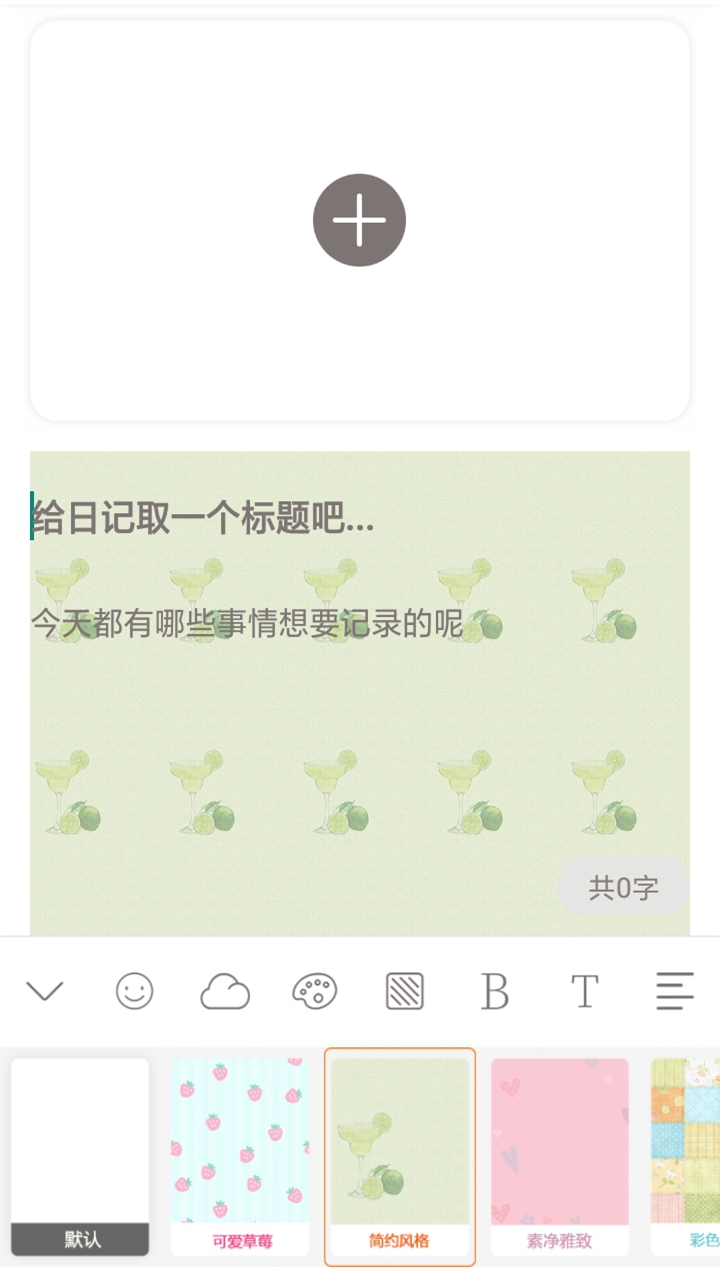Collapse the toolbar with the down chevron
The width and height of the screenshot is (720, 1280).
click(x=45, y=991)
